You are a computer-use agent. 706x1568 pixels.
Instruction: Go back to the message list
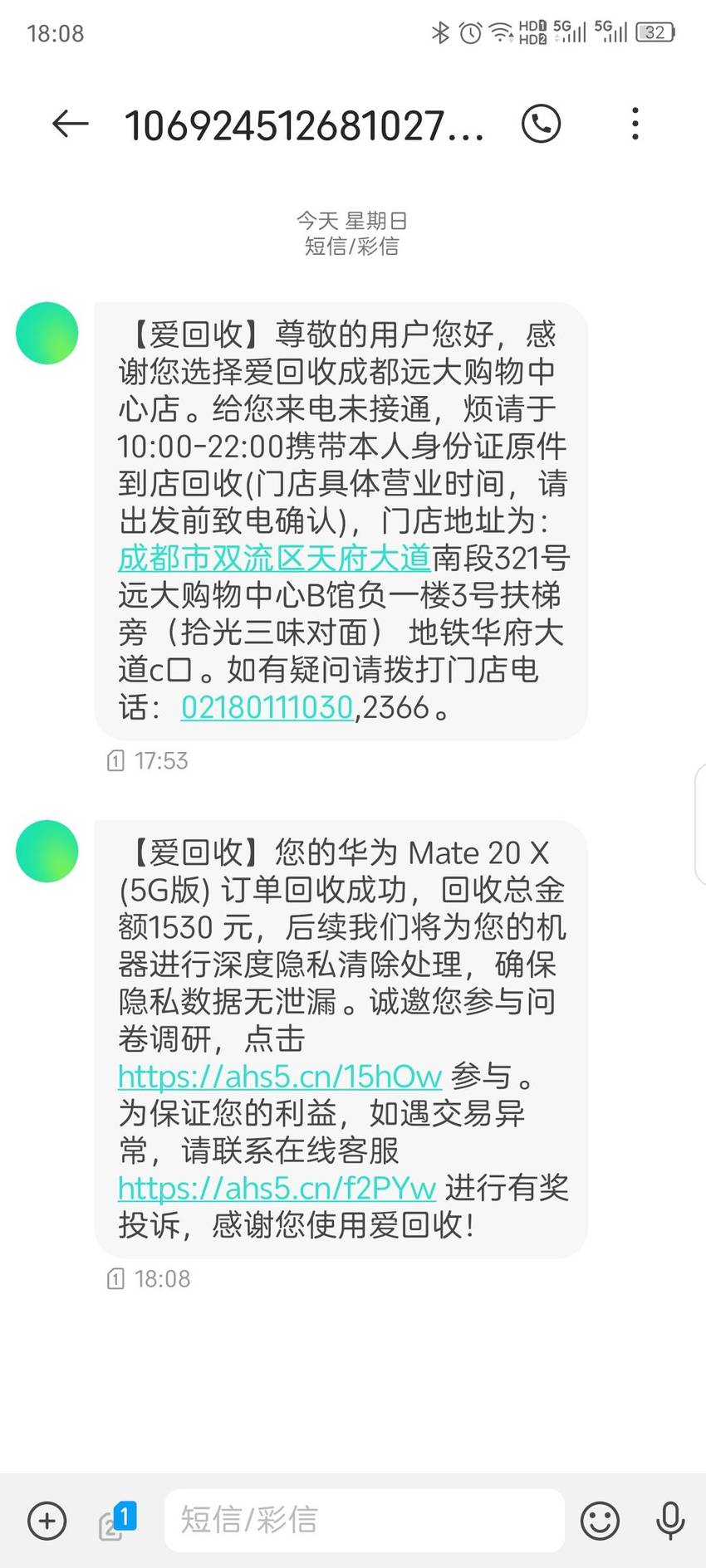pos(70,125)
